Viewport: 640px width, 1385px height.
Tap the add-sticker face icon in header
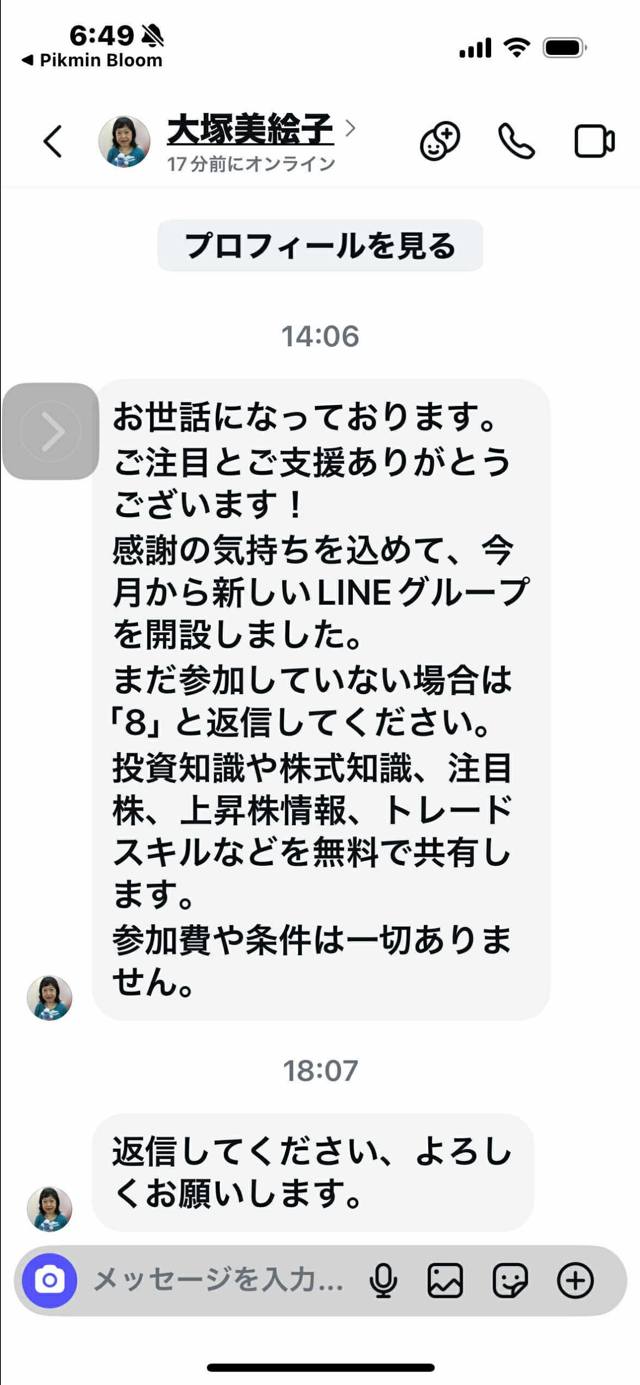click(x=439, y=142)
